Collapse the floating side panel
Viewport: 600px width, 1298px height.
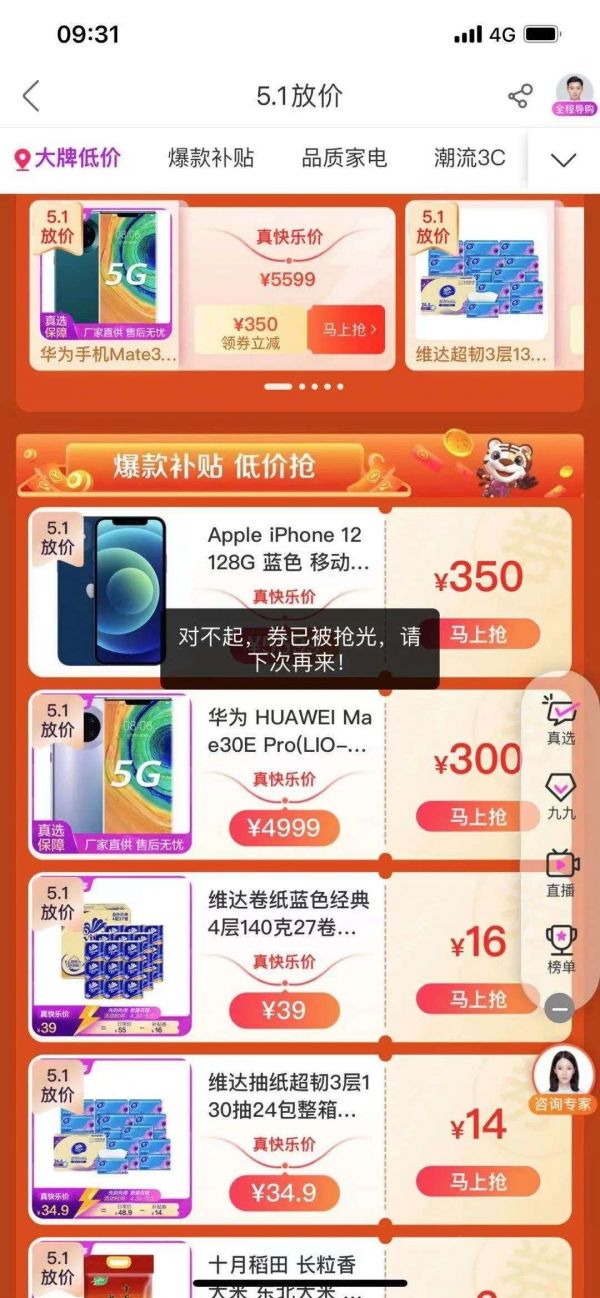click(560, 1009)
